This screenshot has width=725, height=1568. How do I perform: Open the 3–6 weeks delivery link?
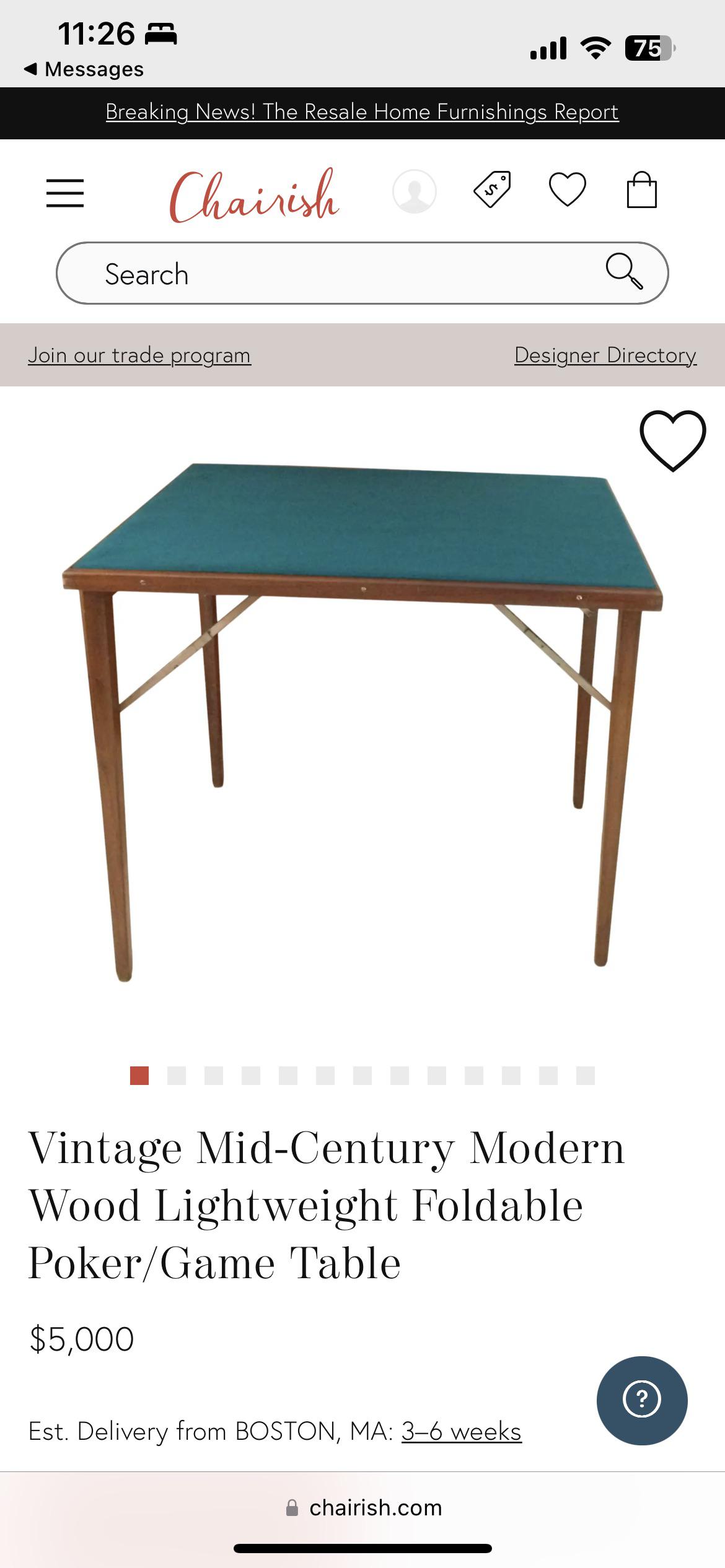(x=462, y=1432)
